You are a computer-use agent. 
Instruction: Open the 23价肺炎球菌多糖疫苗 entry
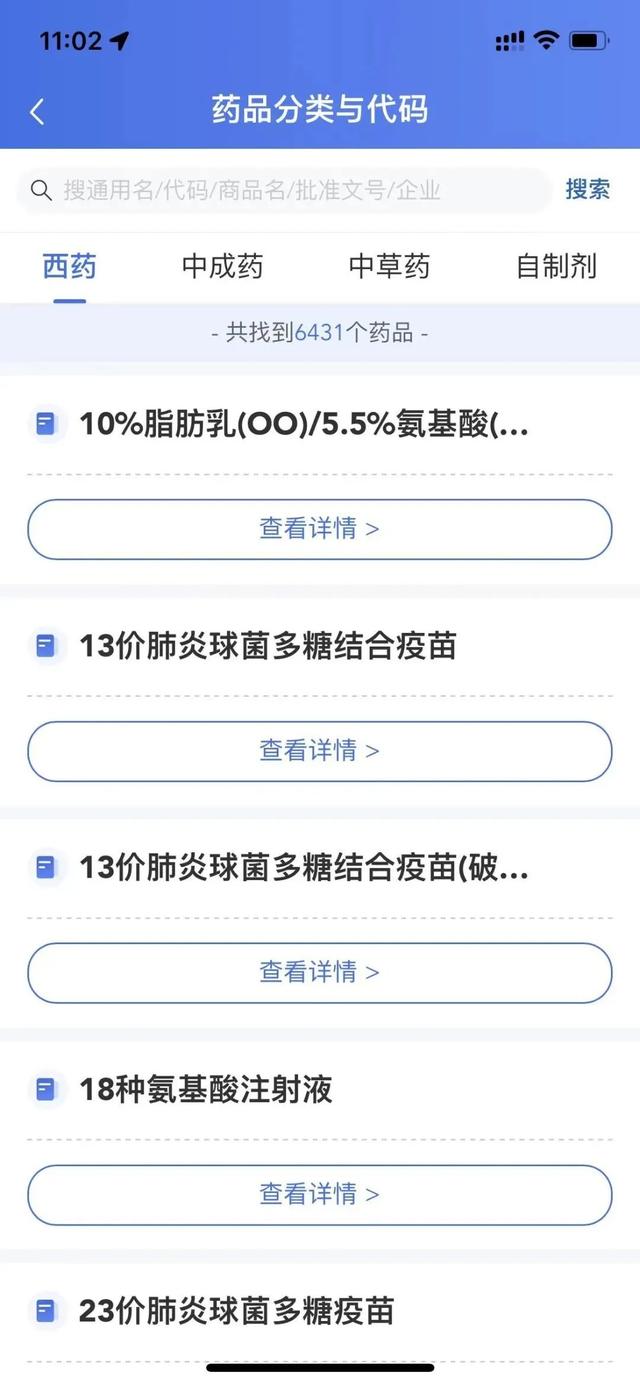(x=237, y=1311)
